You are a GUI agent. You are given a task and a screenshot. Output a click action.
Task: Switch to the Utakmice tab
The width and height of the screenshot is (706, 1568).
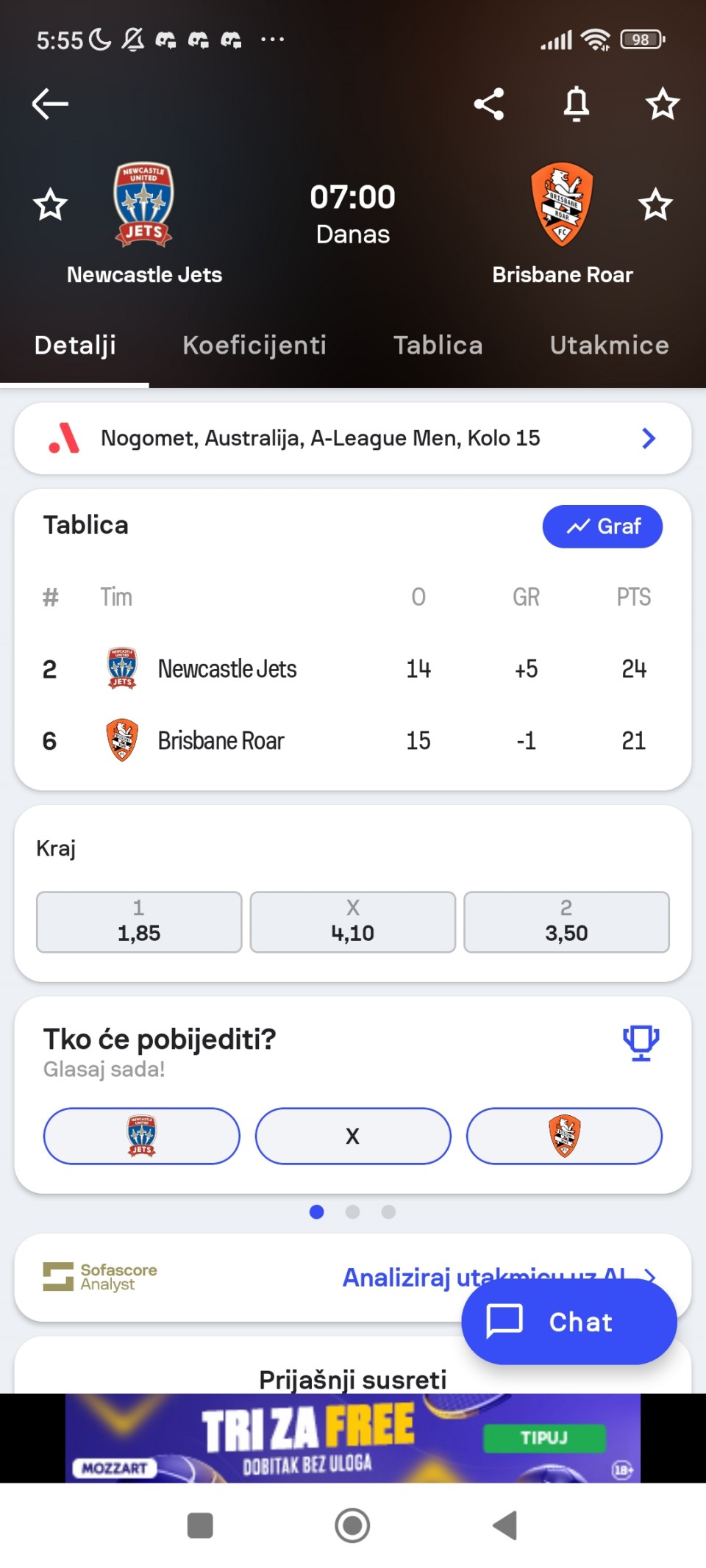tap(609, 346)
